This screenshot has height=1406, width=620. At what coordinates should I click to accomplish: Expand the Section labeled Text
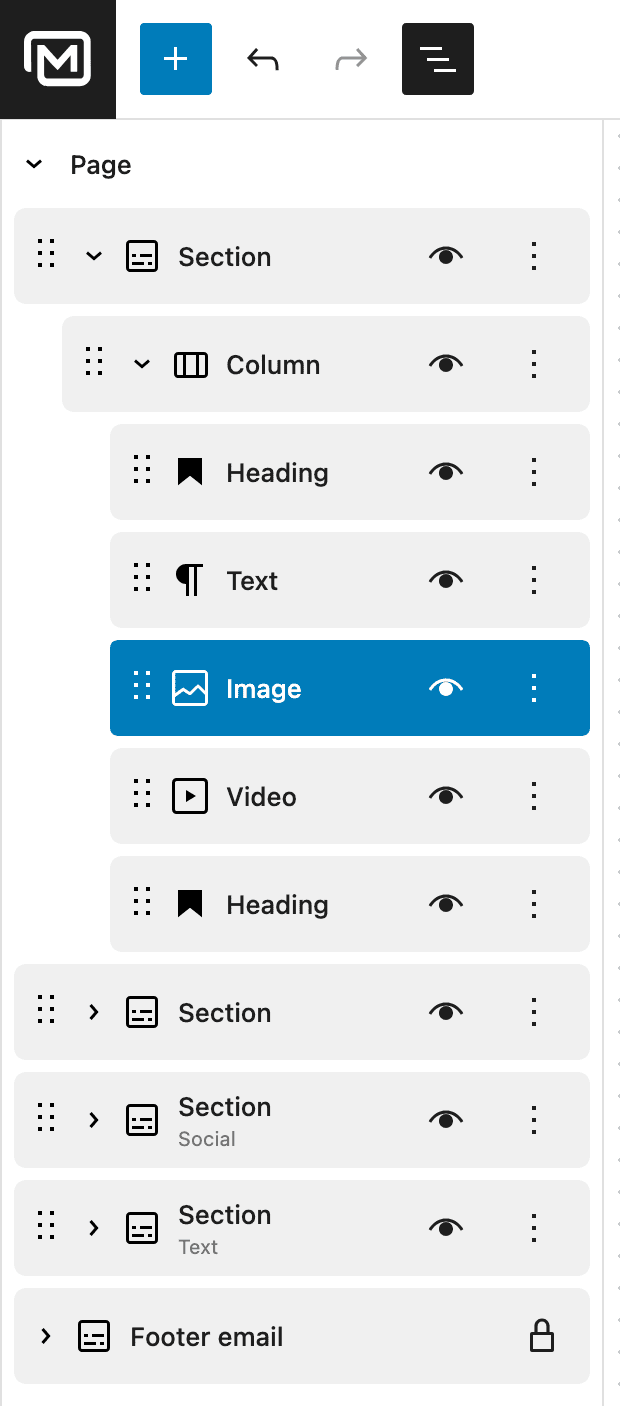point(94,1228)
